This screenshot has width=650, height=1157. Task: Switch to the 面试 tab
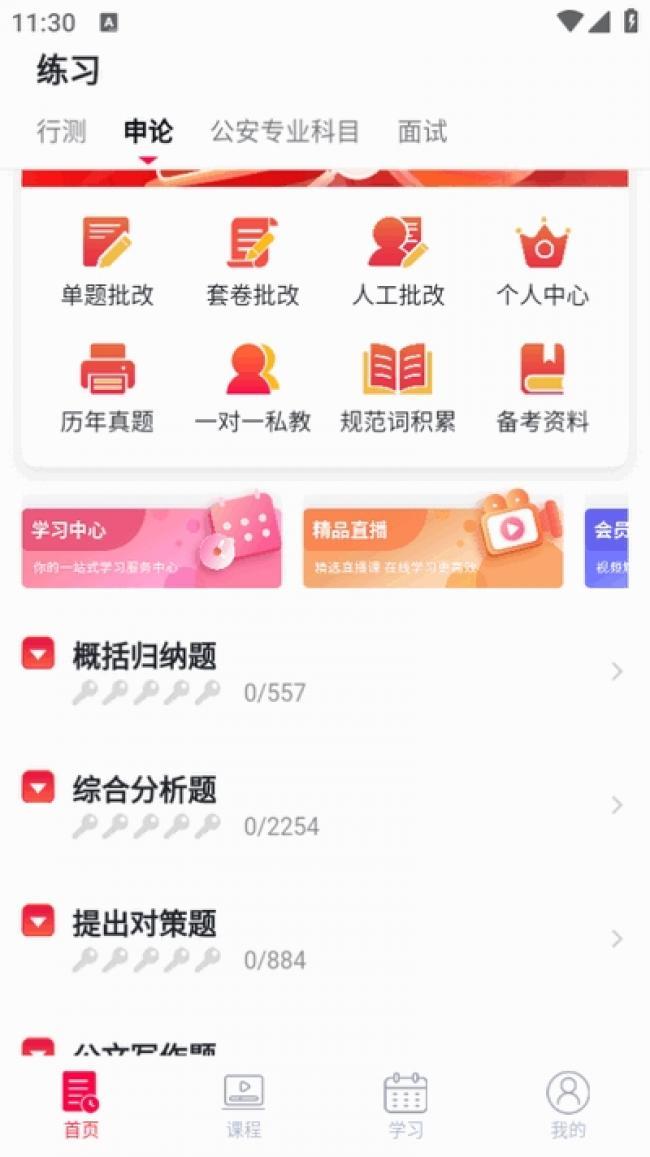tap(422, 132)
